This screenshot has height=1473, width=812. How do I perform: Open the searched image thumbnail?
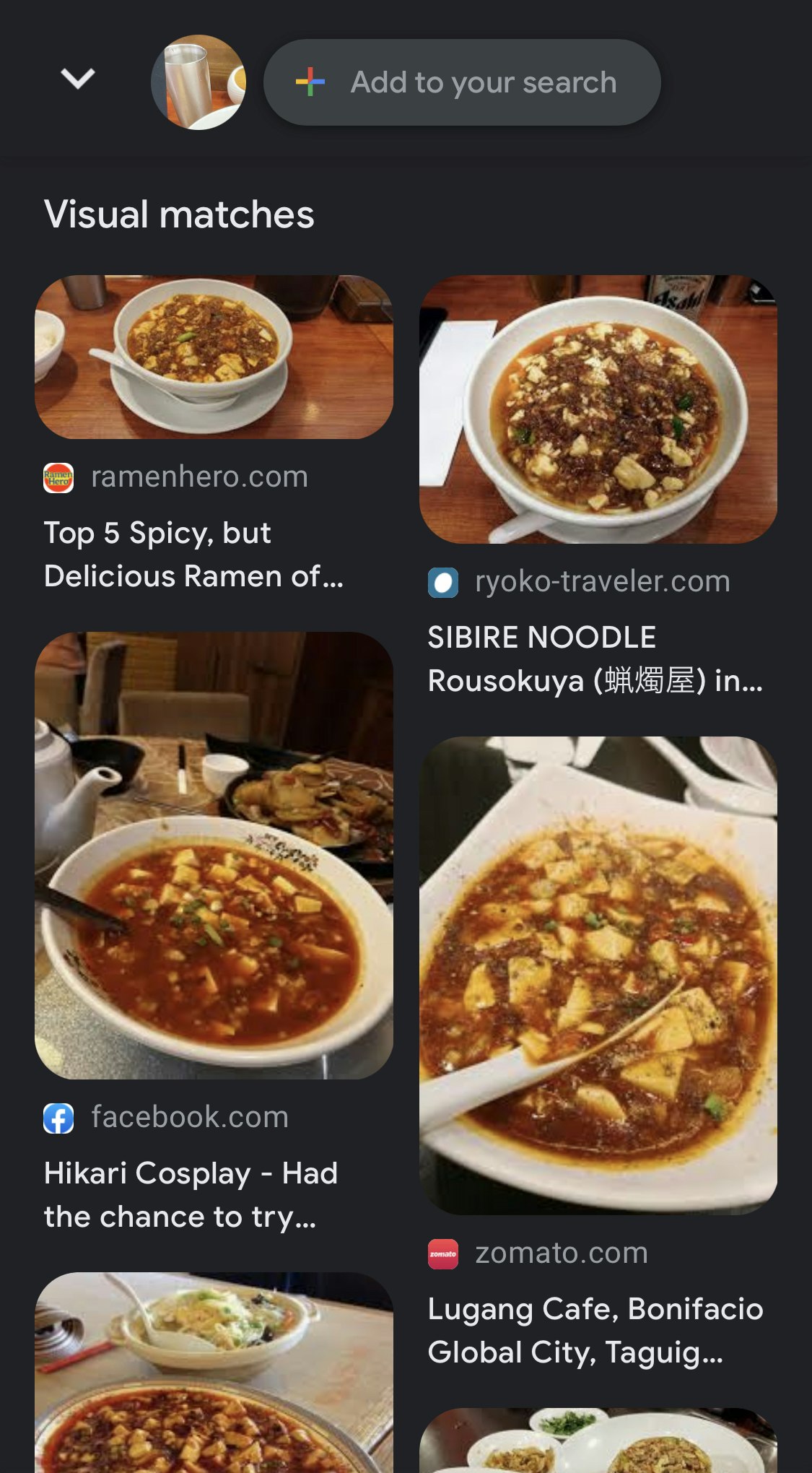pyautogui.click(x=198, y=82)
